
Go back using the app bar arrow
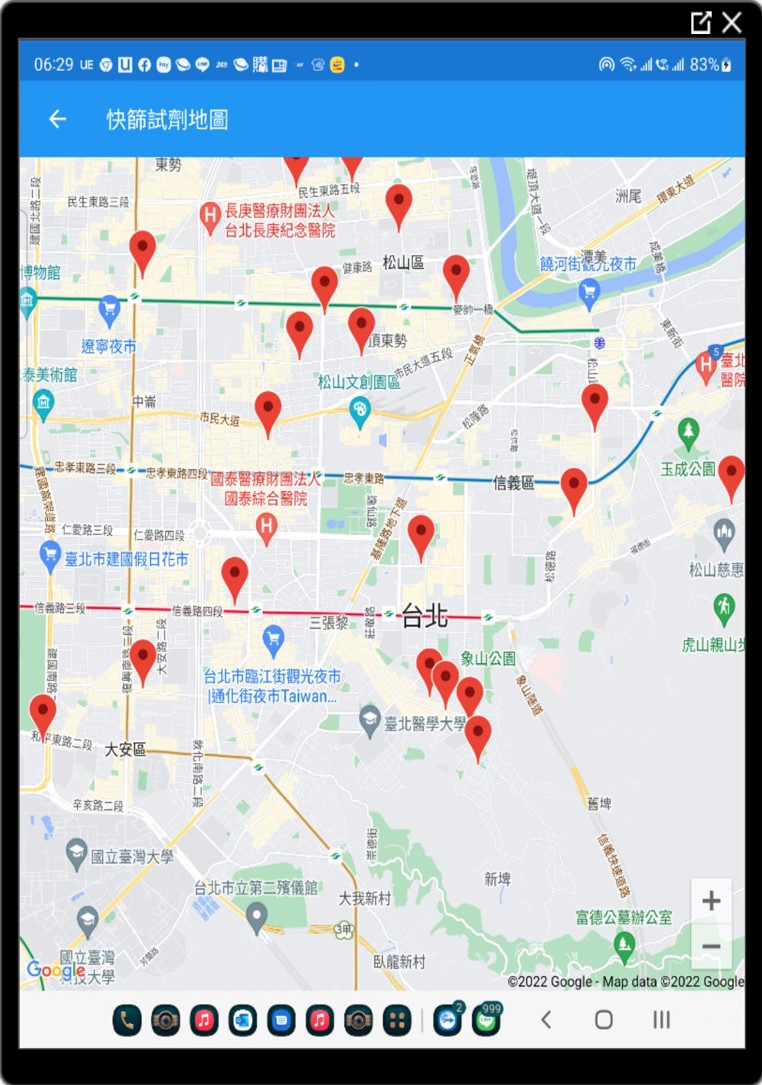(57, 120)
